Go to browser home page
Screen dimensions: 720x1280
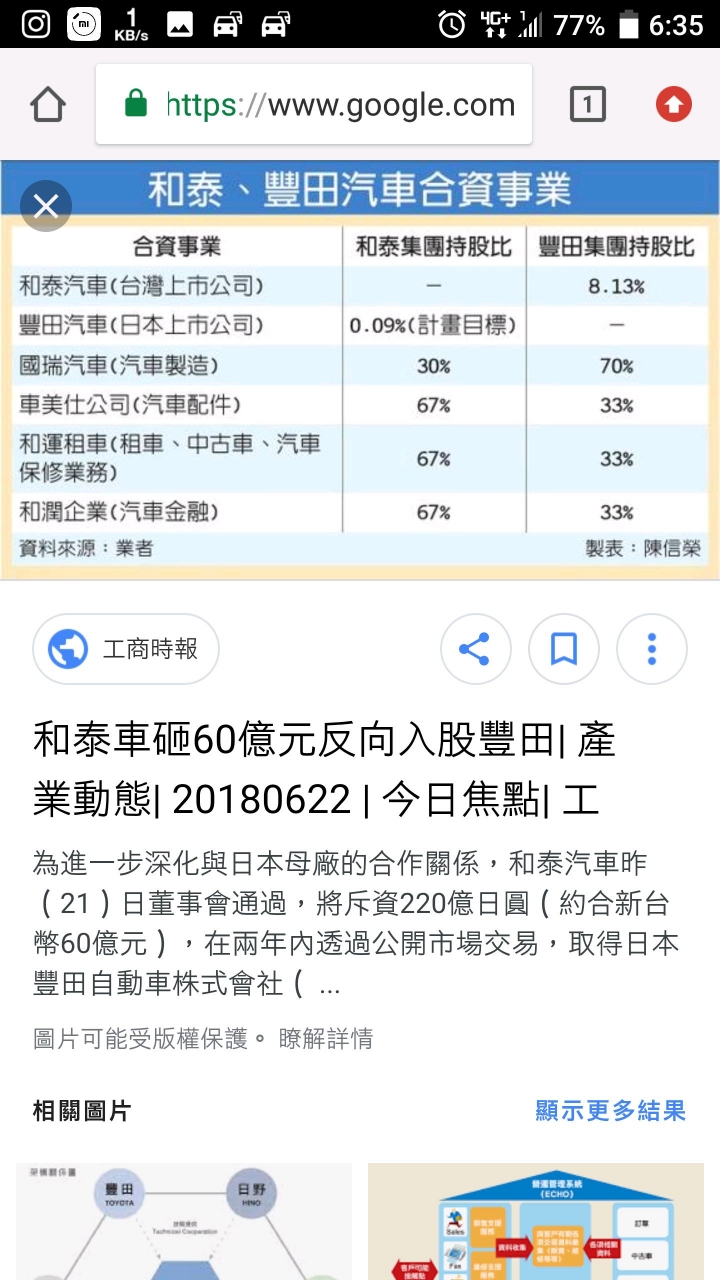click(x=47, y=104)
